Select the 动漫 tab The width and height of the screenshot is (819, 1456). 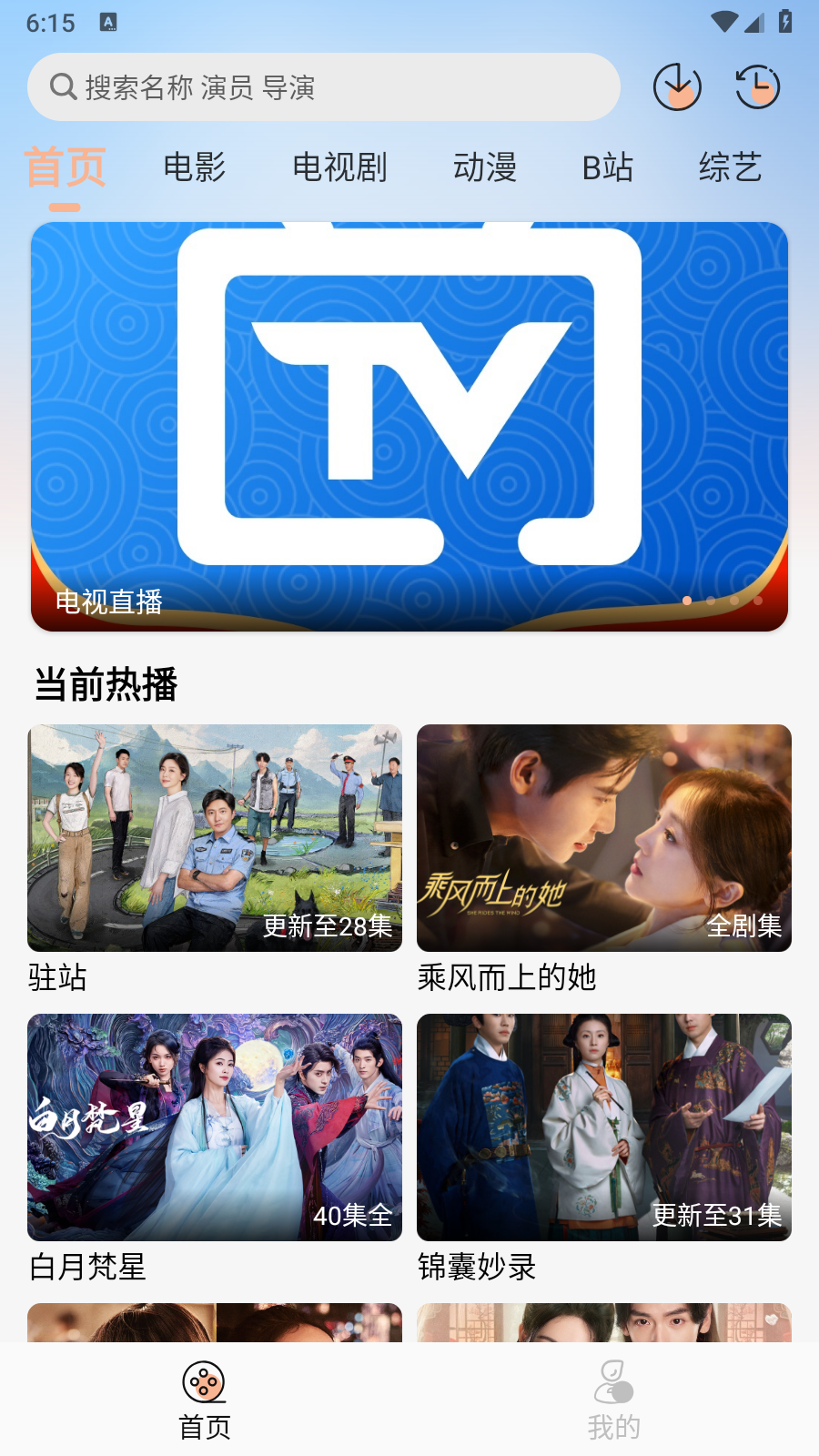485,167
